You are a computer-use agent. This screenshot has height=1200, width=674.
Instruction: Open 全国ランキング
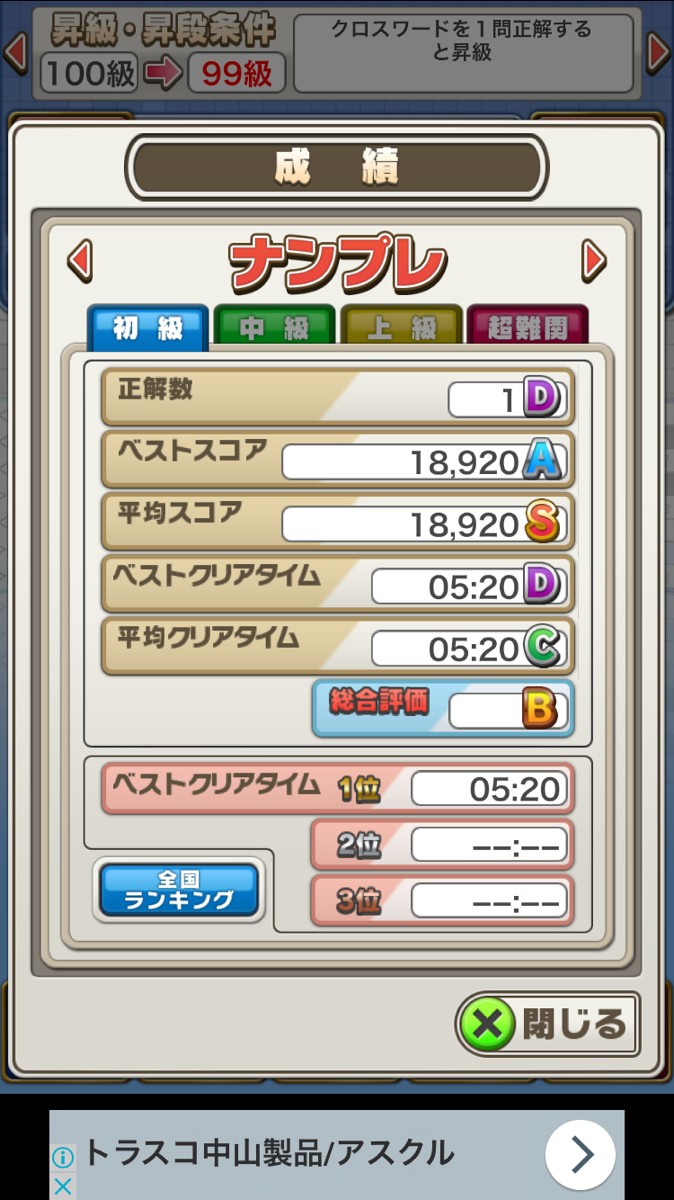coord(179,889)
